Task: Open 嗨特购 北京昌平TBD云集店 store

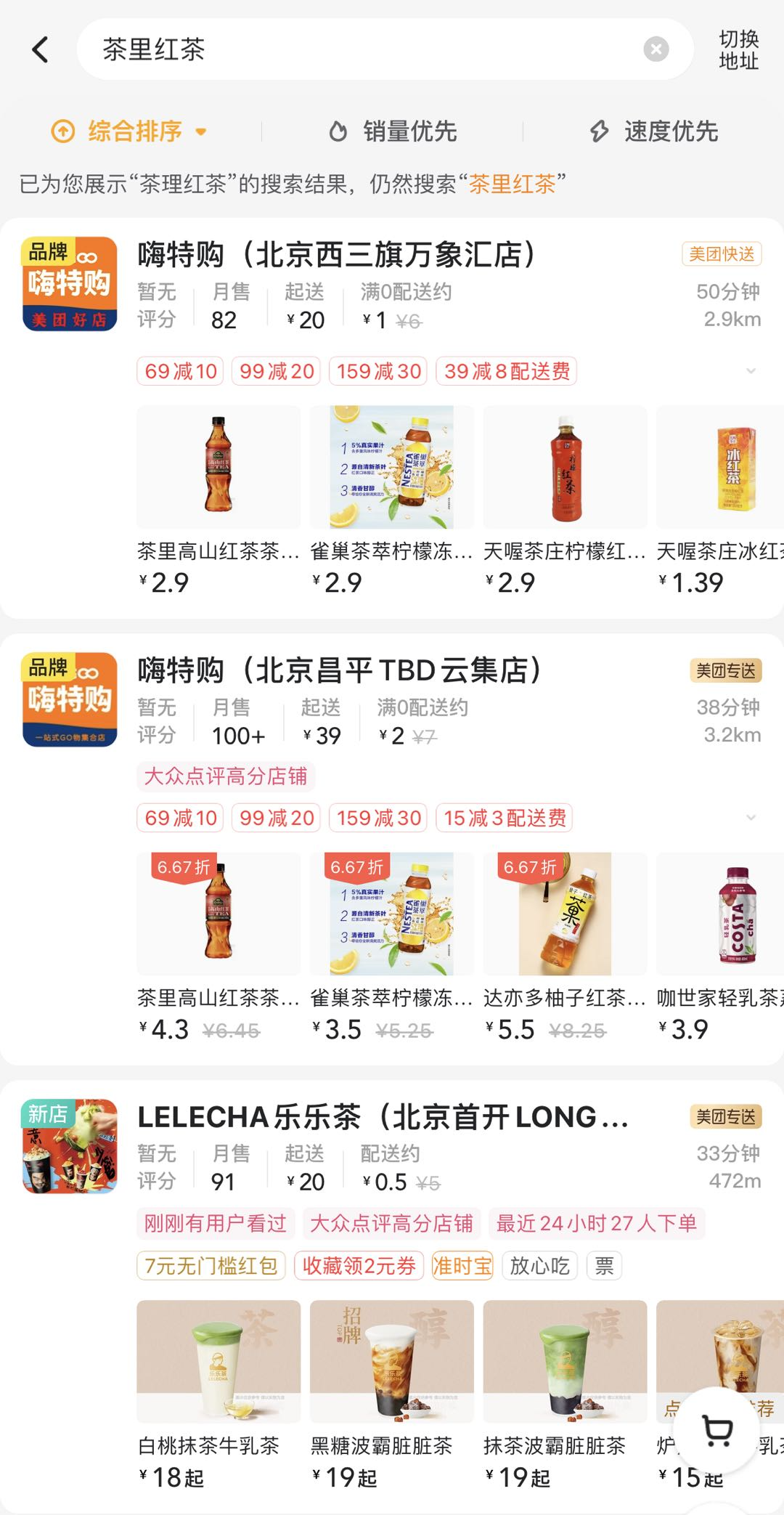Action: 340,670
